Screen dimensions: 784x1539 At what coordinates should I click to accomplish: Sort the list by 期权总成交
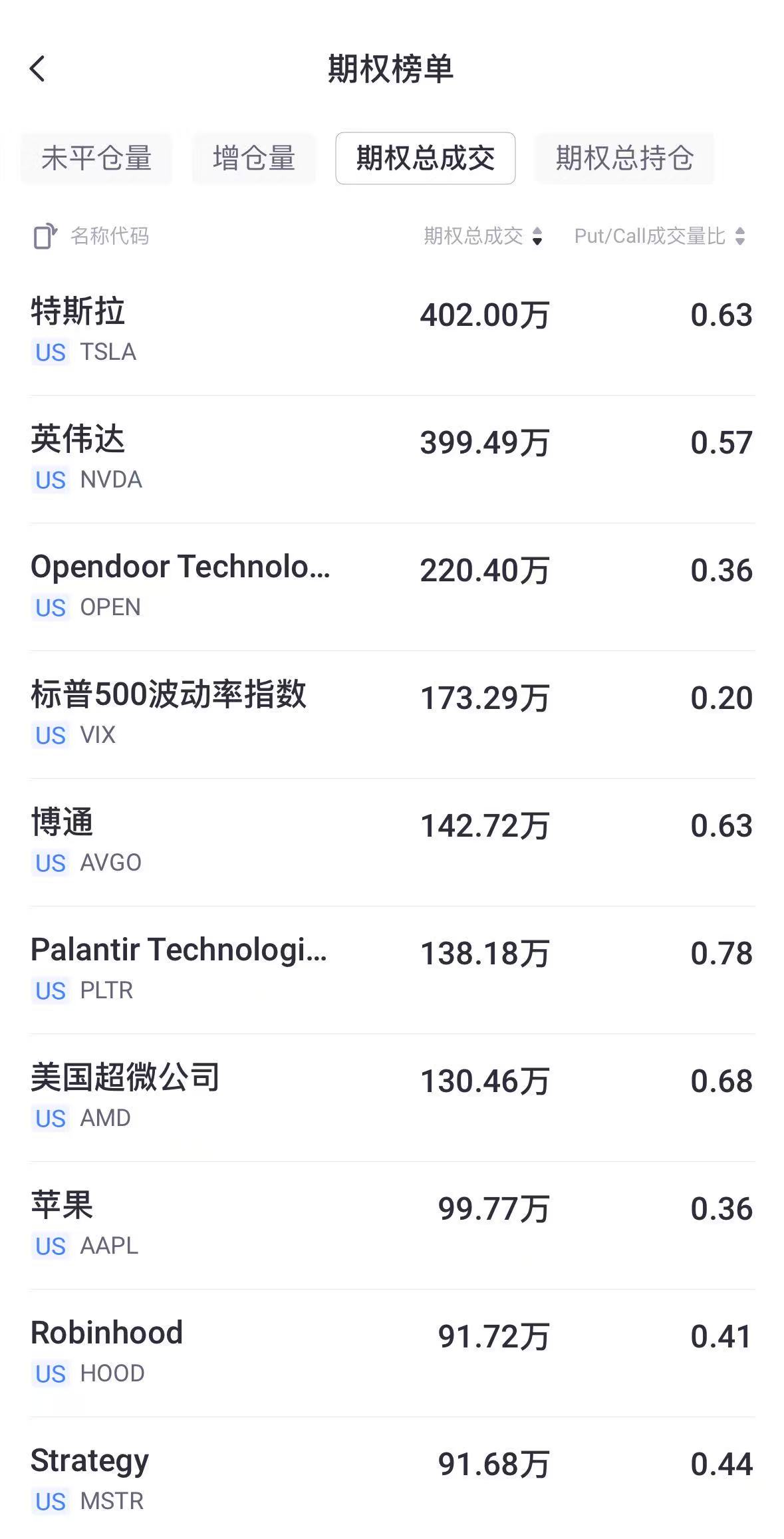[x=483, y=236]
